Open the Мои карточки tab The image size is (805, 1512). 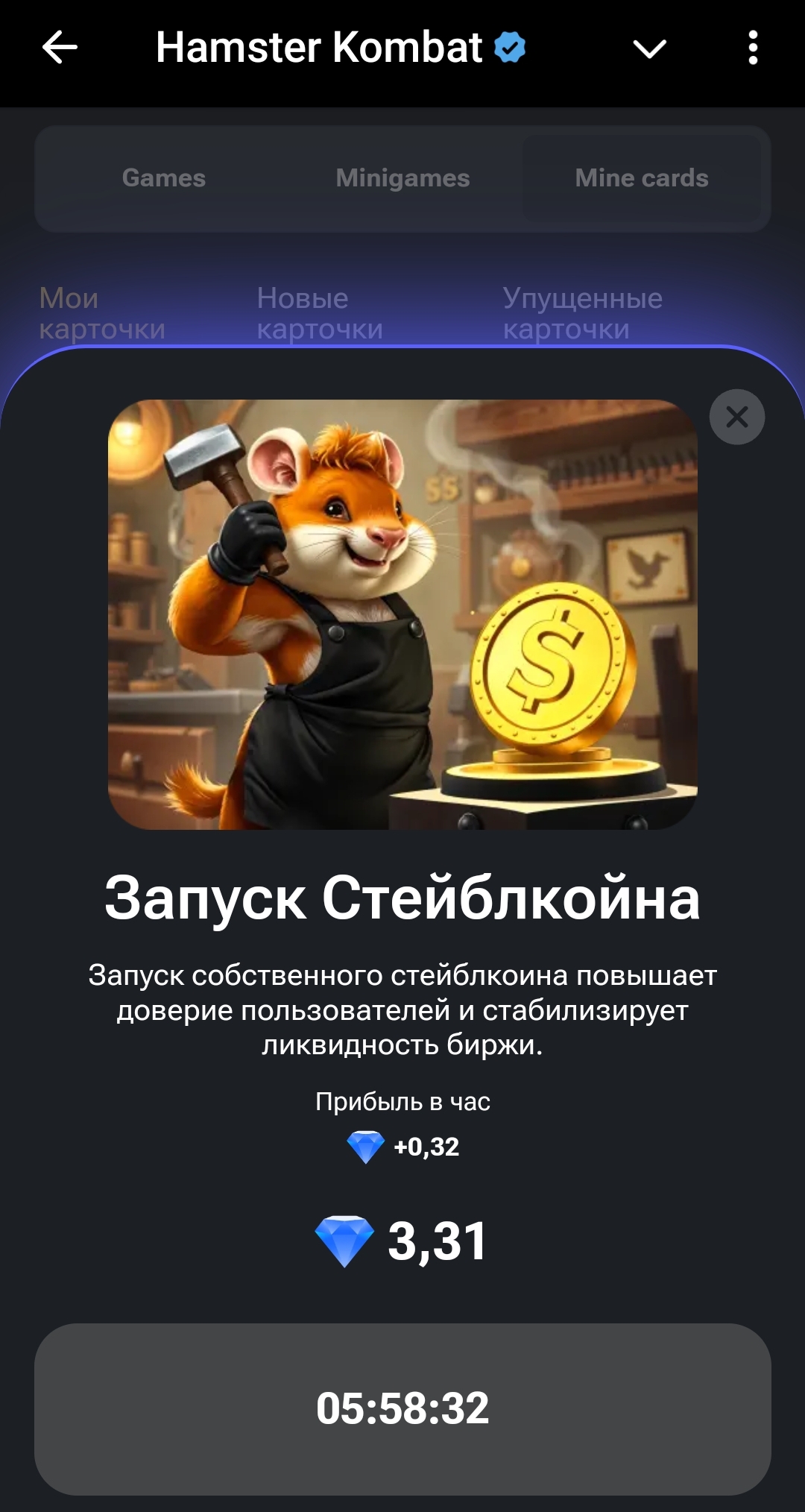pyautogui.click(x=102, y=313)
